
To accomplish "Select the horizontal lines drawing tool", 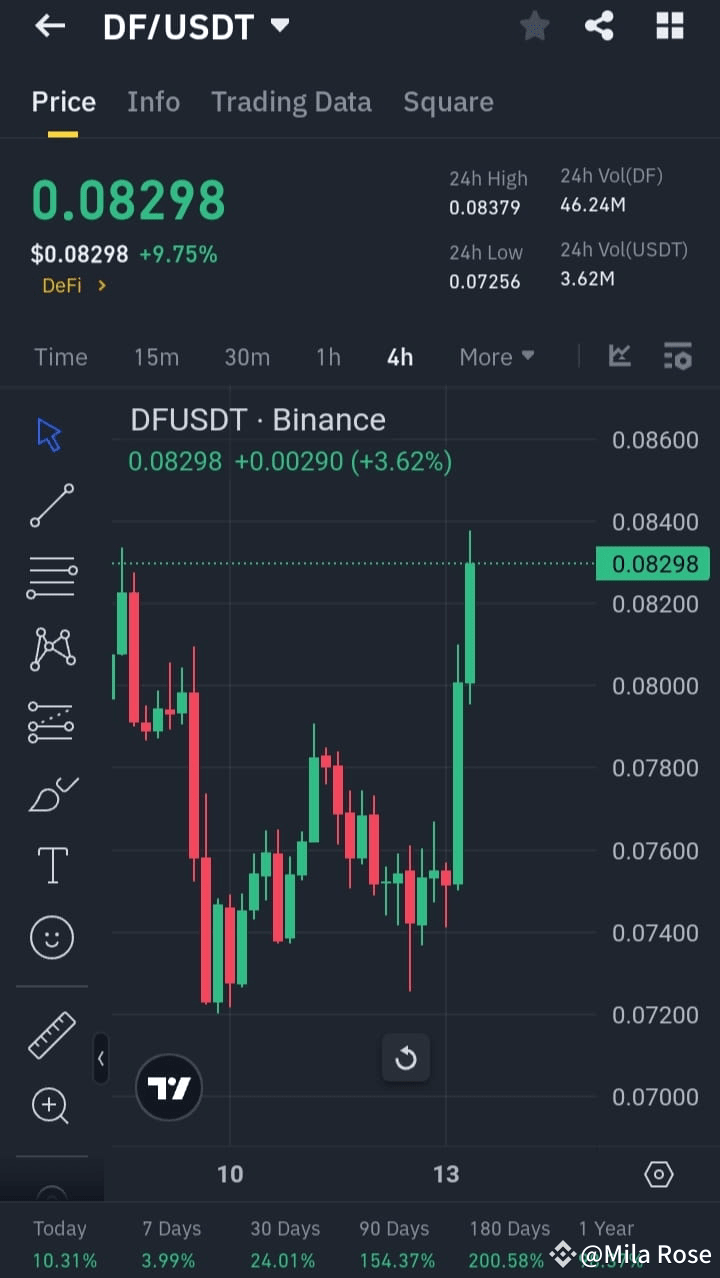I will (51, 576).
